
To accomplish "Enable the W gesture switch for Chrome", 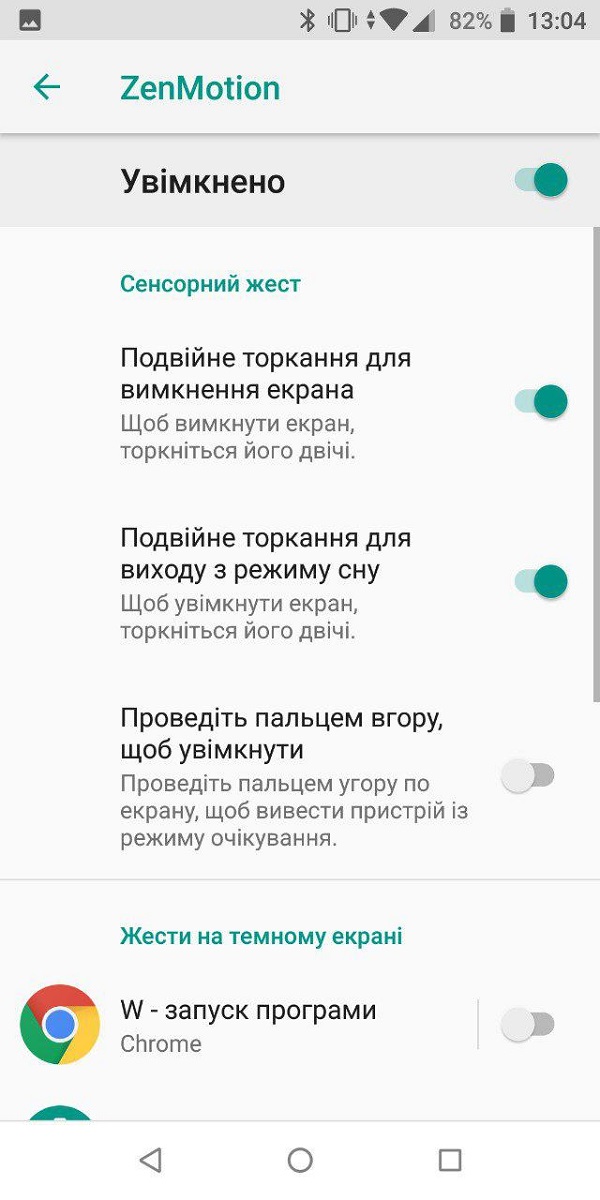I will click(527, 1024).
